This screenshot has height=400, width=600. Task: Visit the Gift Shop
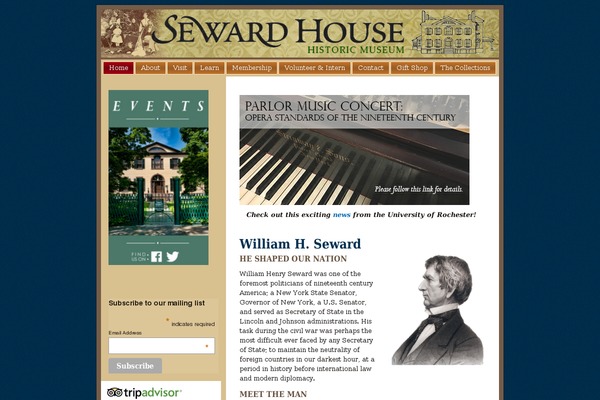pos(412,68)
